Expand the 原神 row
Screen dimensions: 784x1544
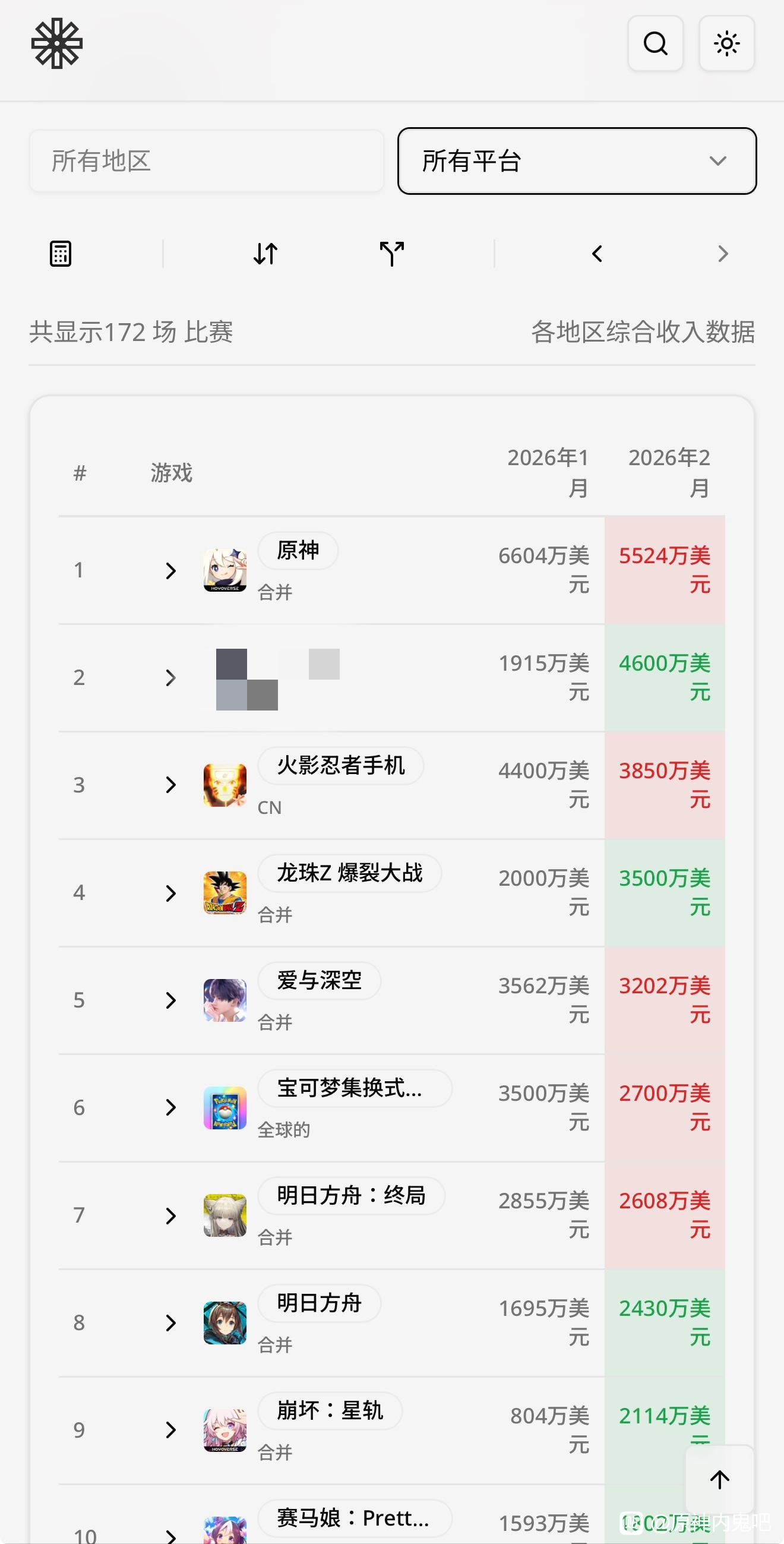pyautogui.click(x=171, y=570)
